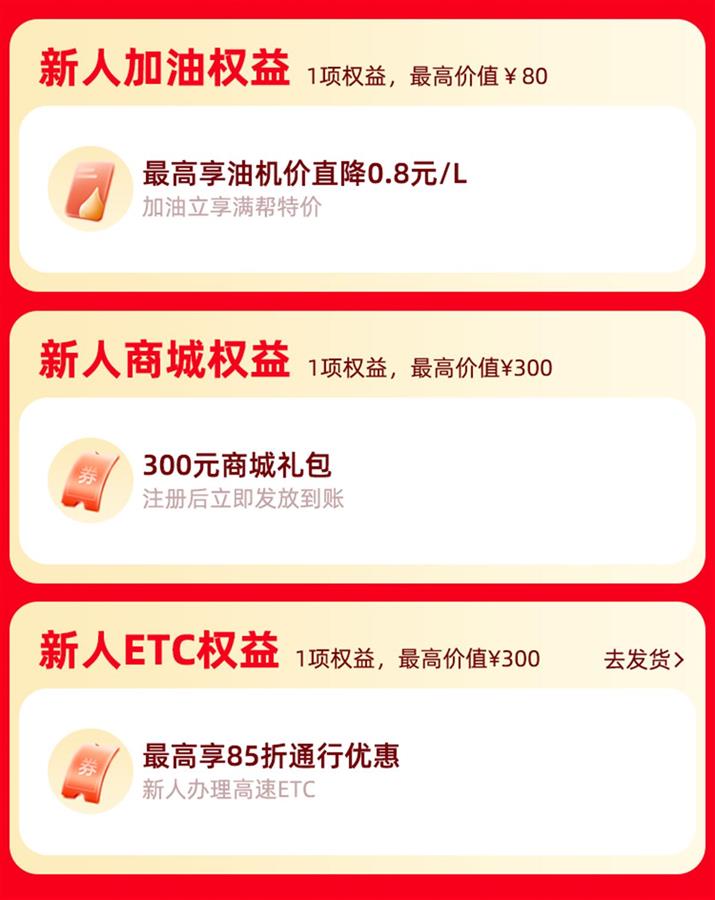
Task: View the 300元商城礼包 card
Action: 357,481
